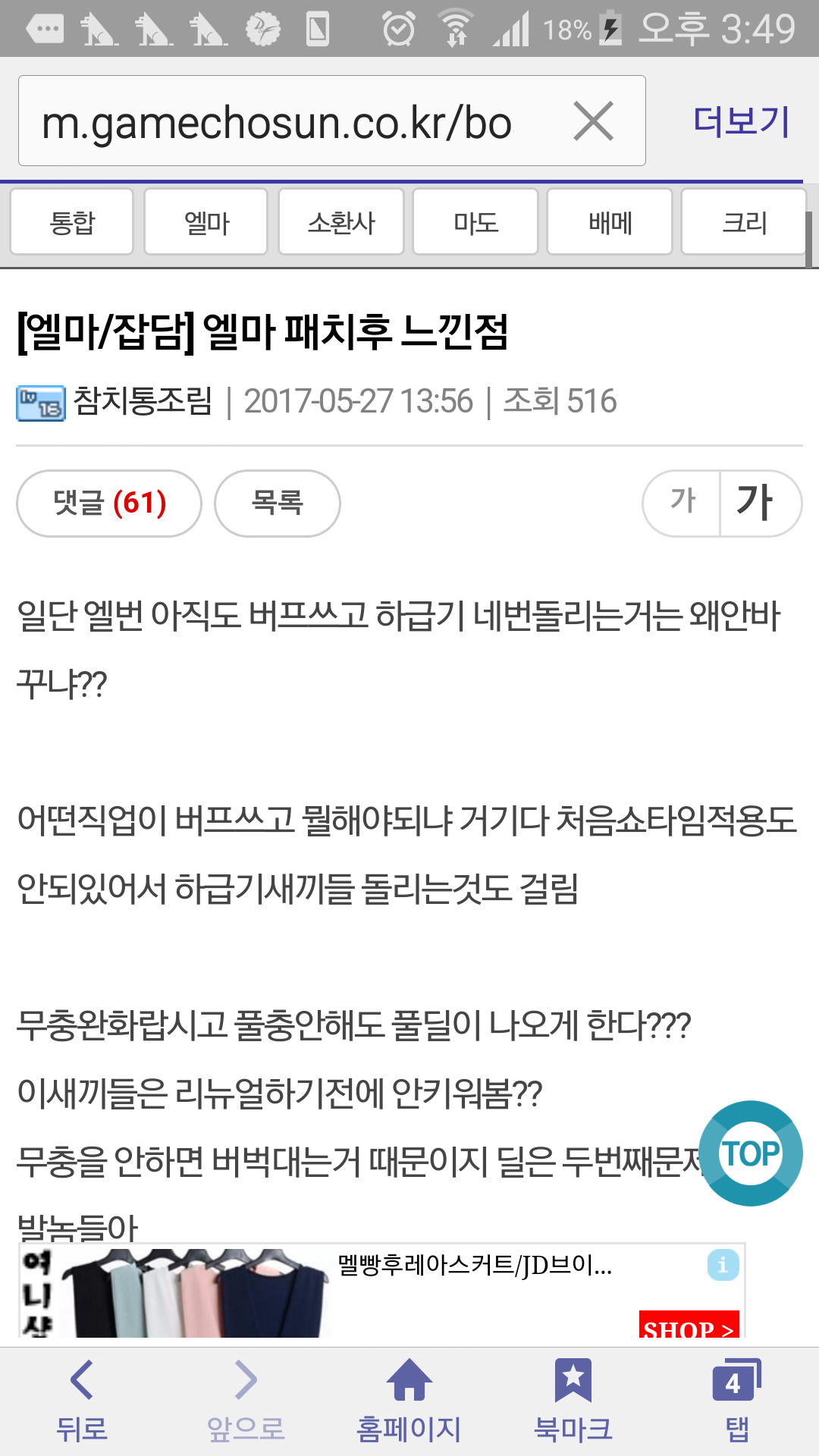
Task: Select the 소환사 category tab
Action: coord(340,222)
